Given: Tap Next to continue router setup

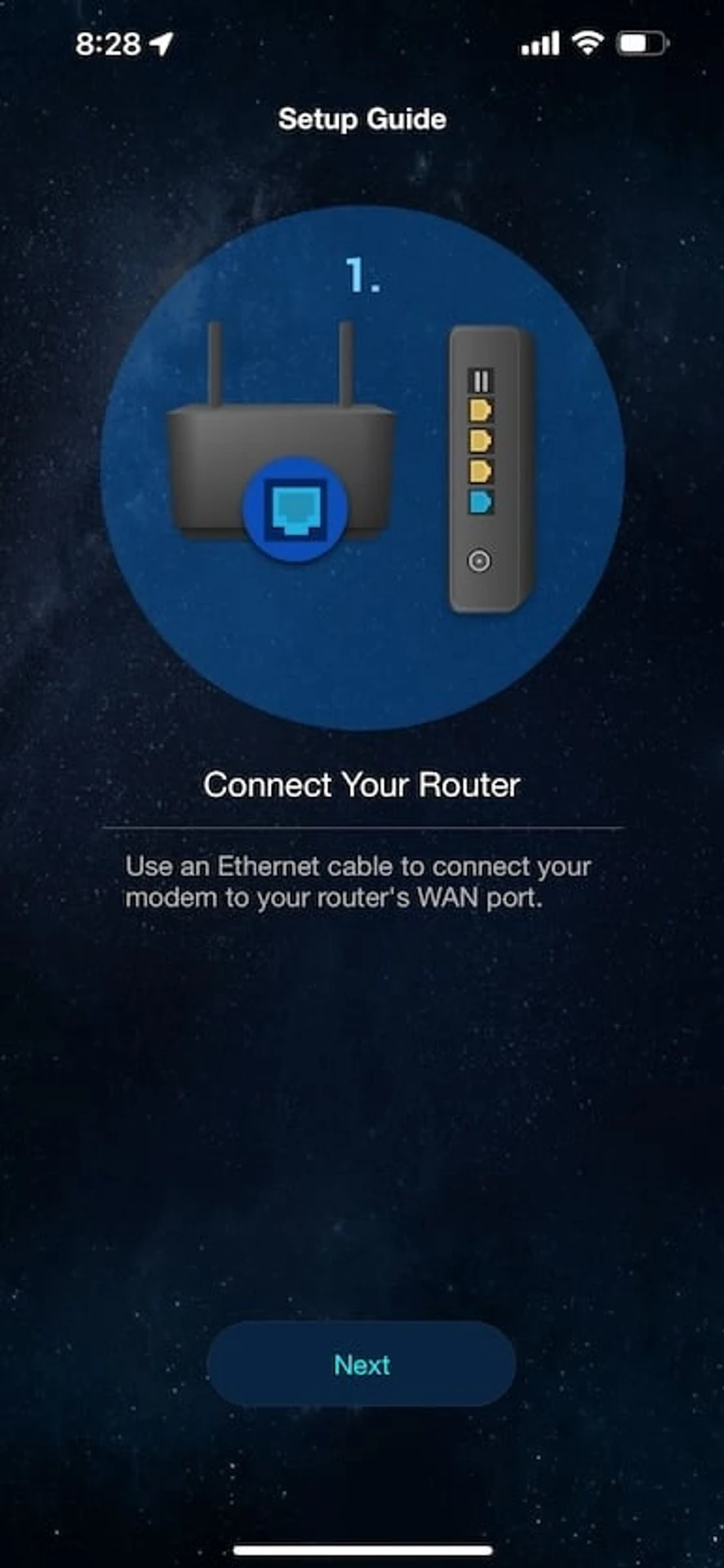Looking at the screenshot, I should click(x=362, y=1365).
